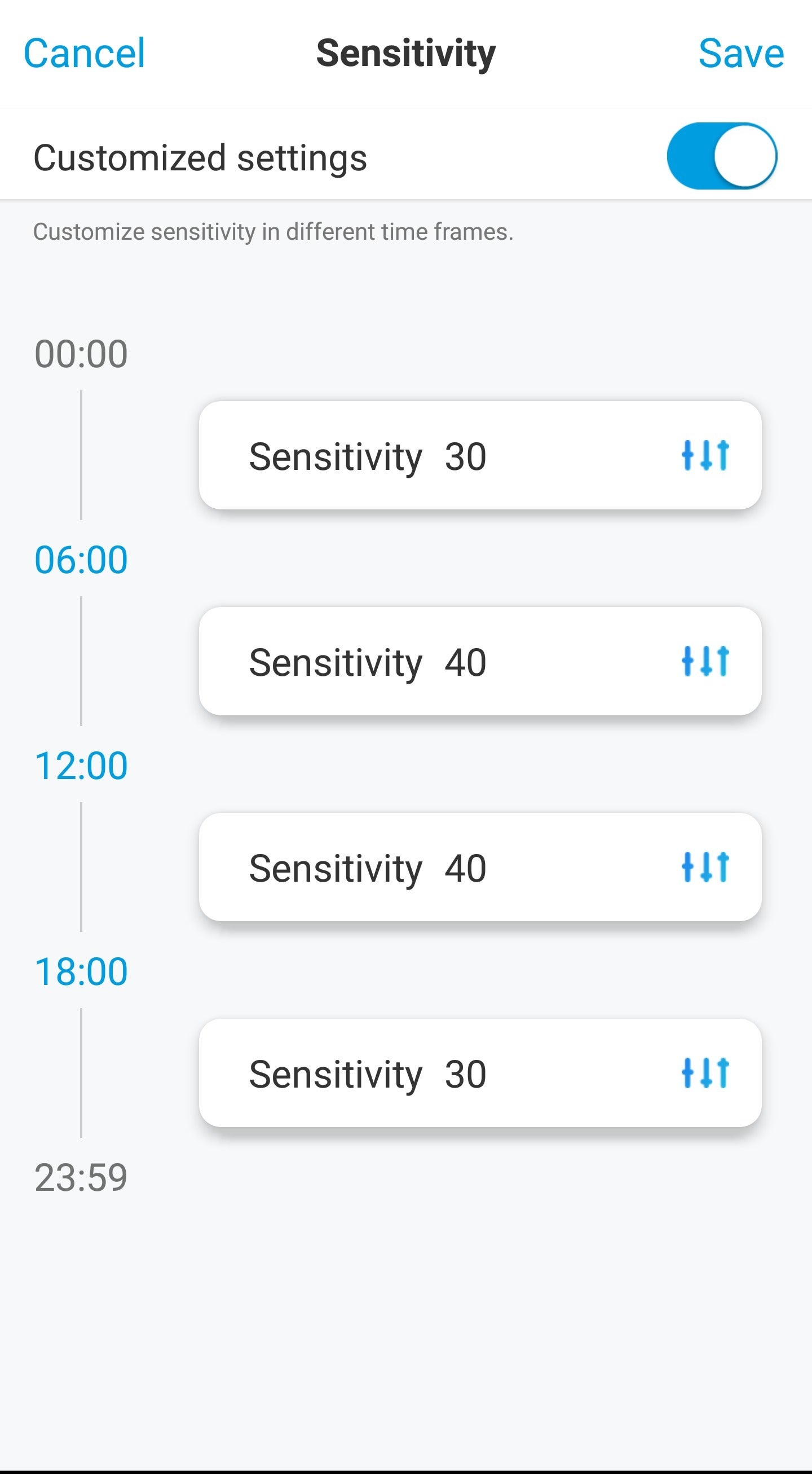Open the Sensitivity 30 card after 18:00

(480, 1073)
